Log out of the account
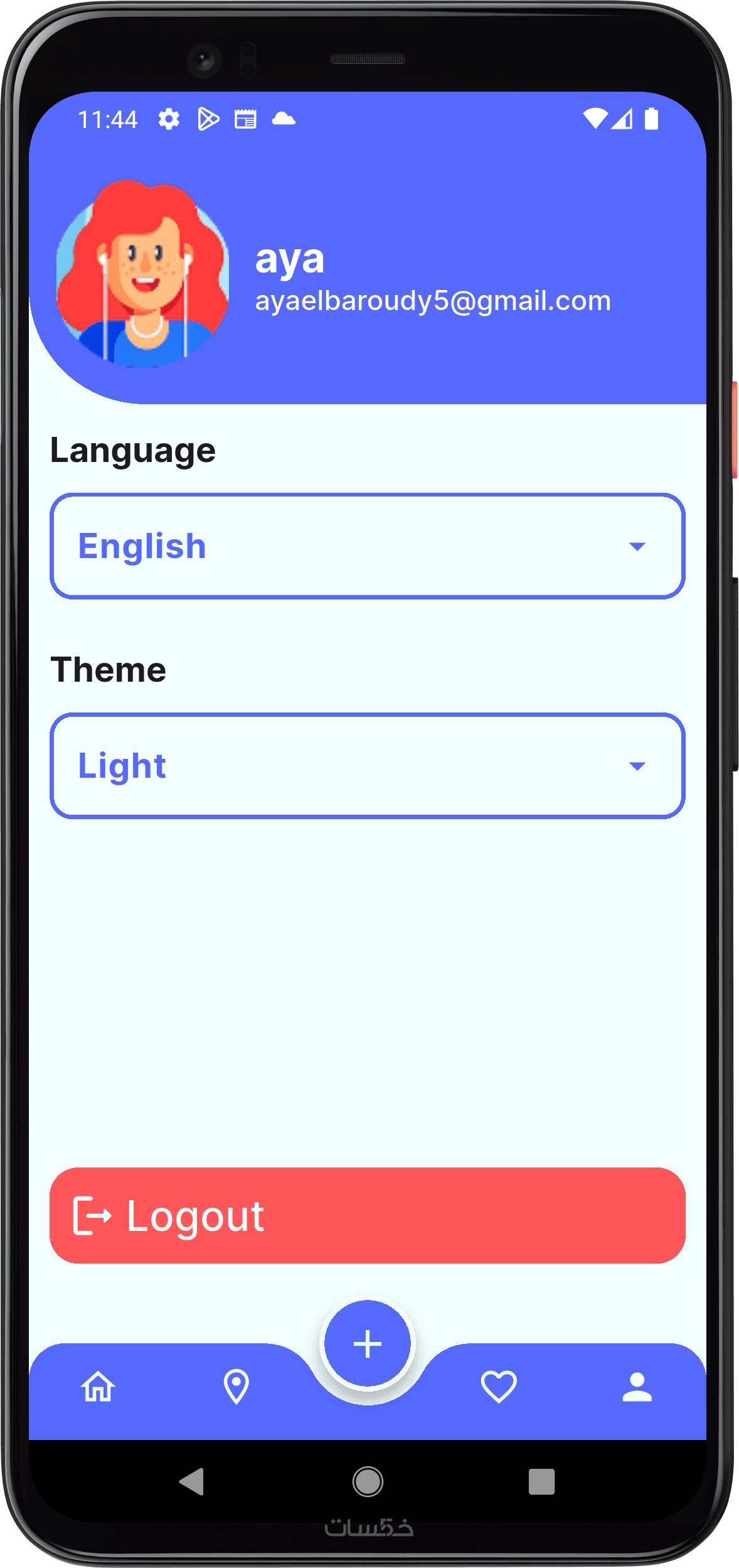This screenshot has height=1568, width=739. tap(367, 1215)
